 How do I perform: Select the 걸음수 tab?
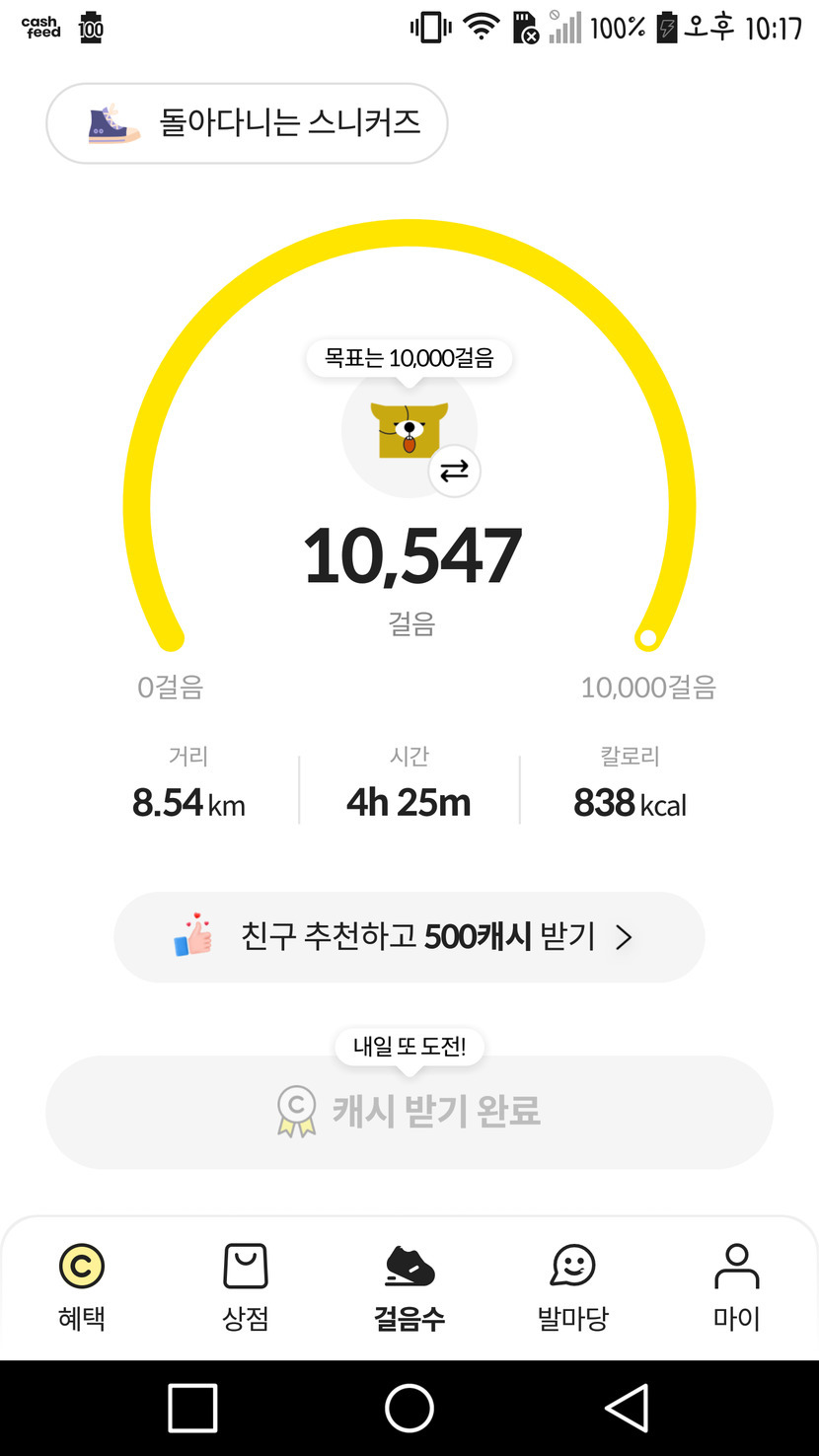click(409, 1286)
